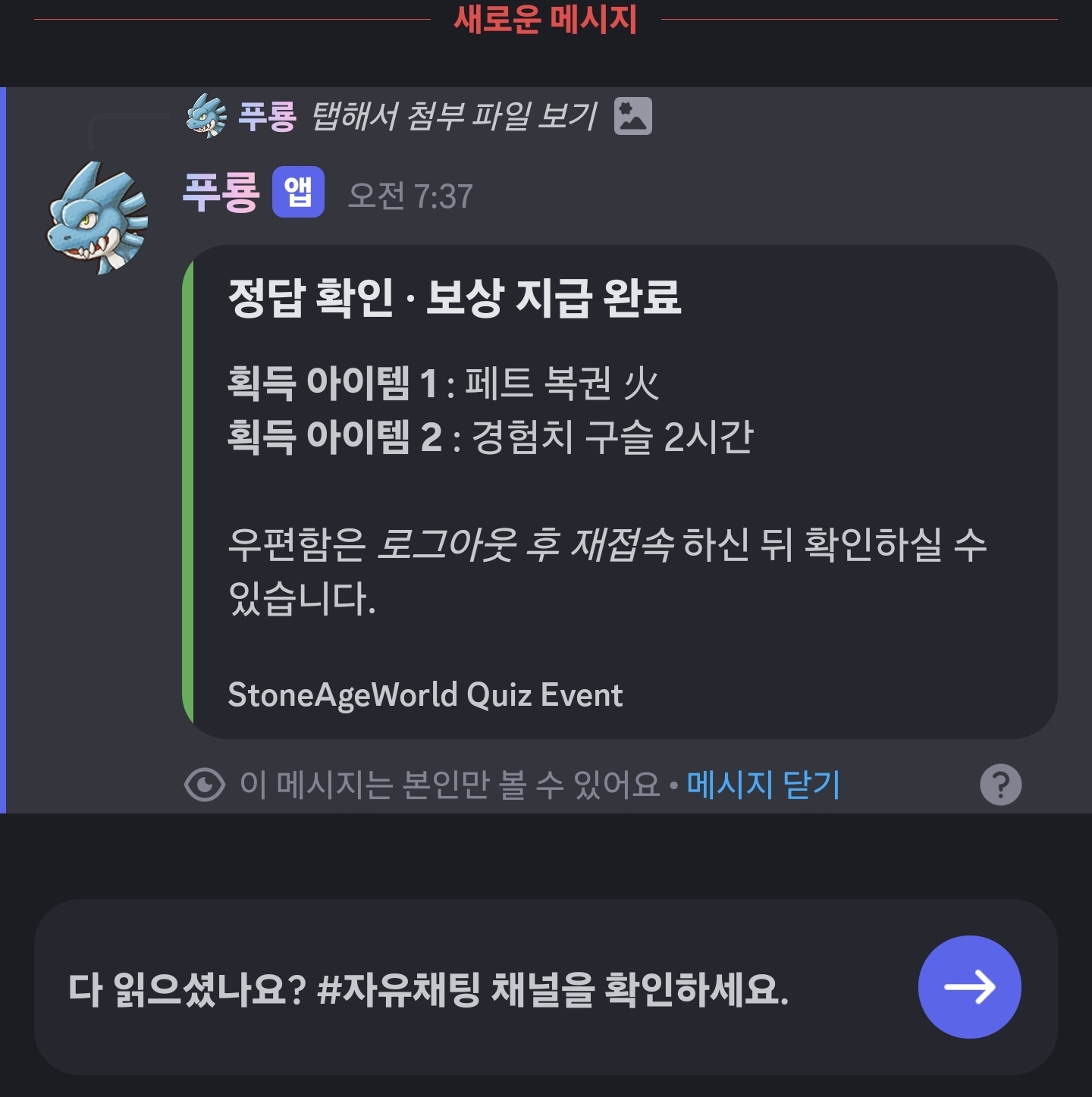Tap the 푸룡 username in the message header
1092x1097 pixels.
click(221, 193)
